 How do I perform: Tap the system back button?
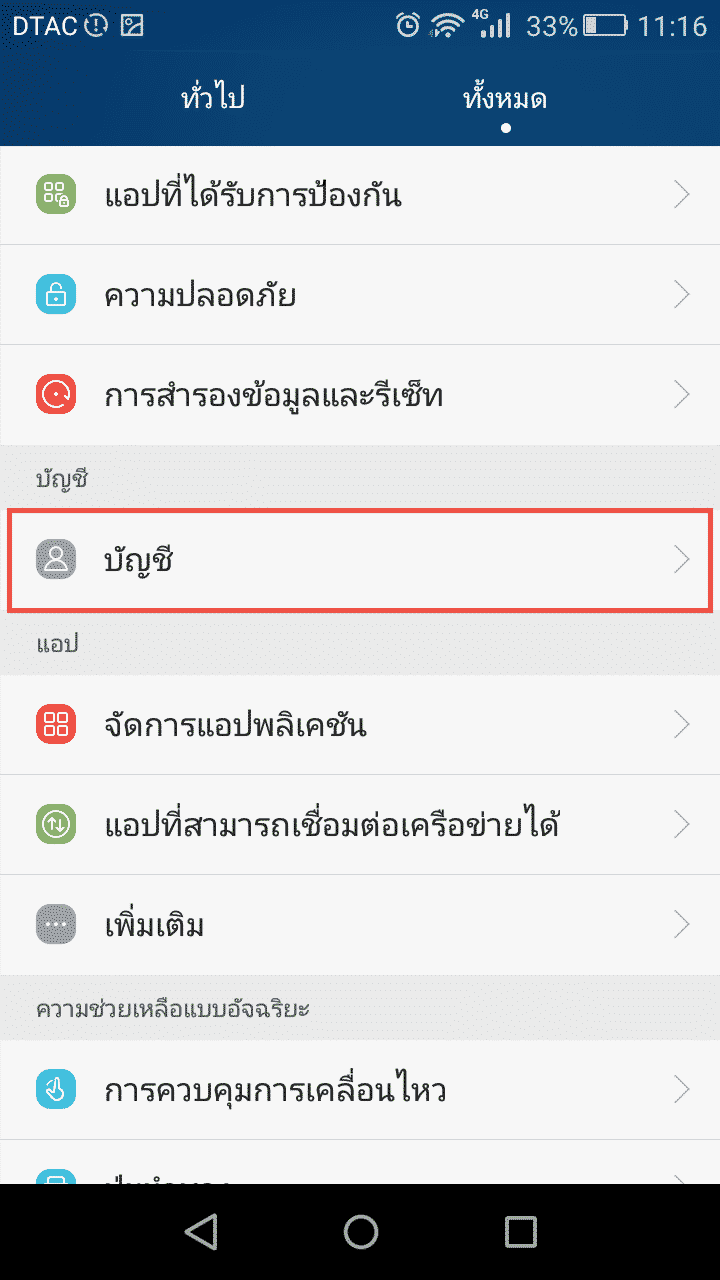tap(202, 1232)
